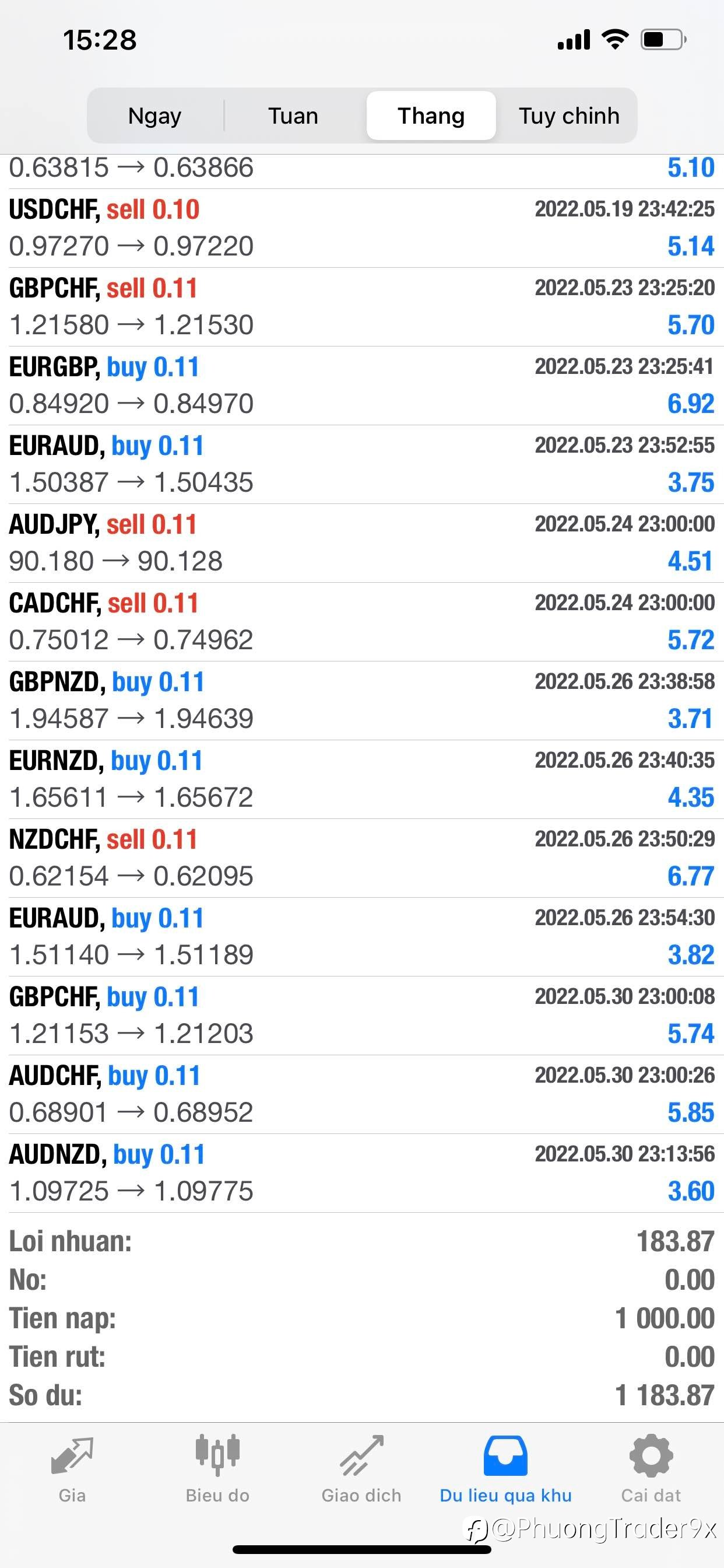Screen dimensions: 724x1568
Task: Expand the AUDNZD buy 0.11 trade
Action: click(362, 1173)
